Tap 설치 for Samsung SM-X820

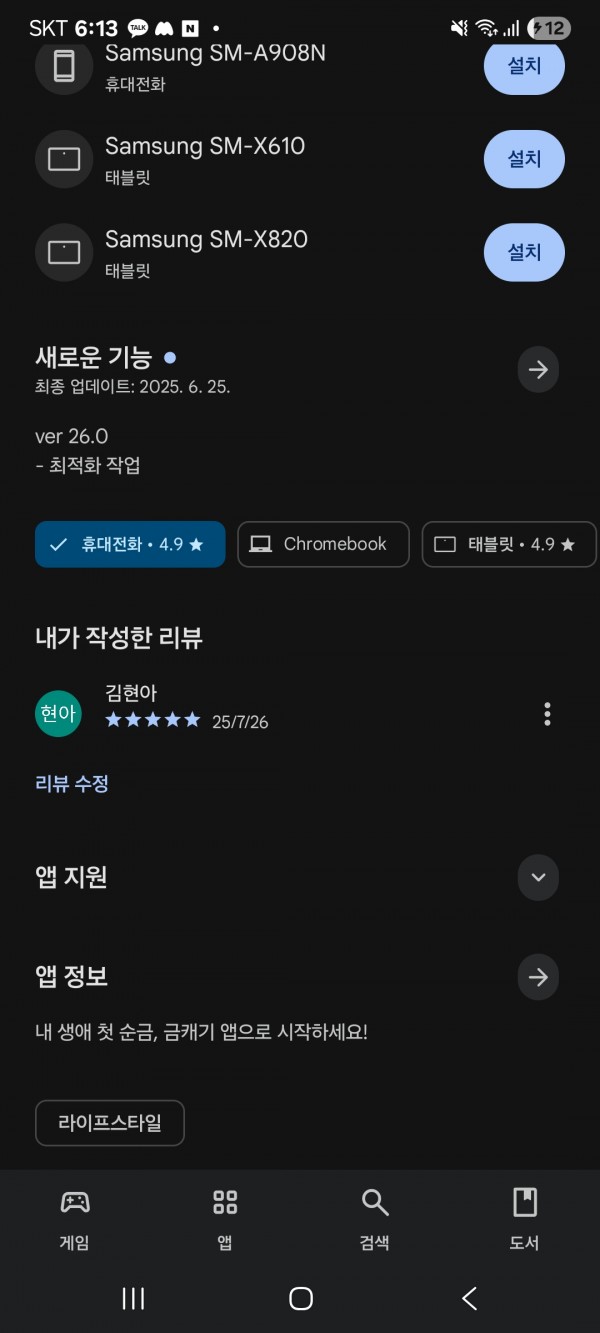524,252
